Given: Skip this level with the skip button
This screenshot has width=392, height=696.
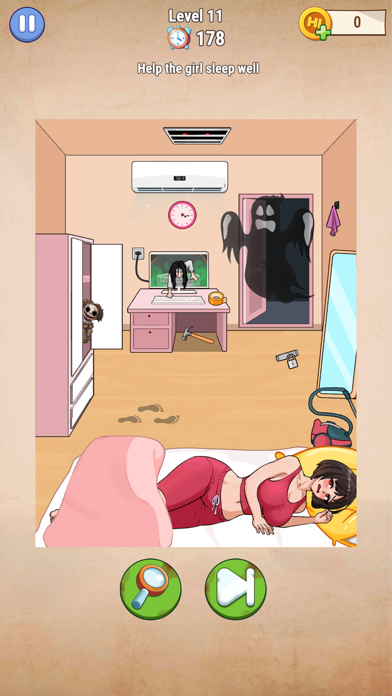Looking at the screenshot, I should click(x=236, y=589).
